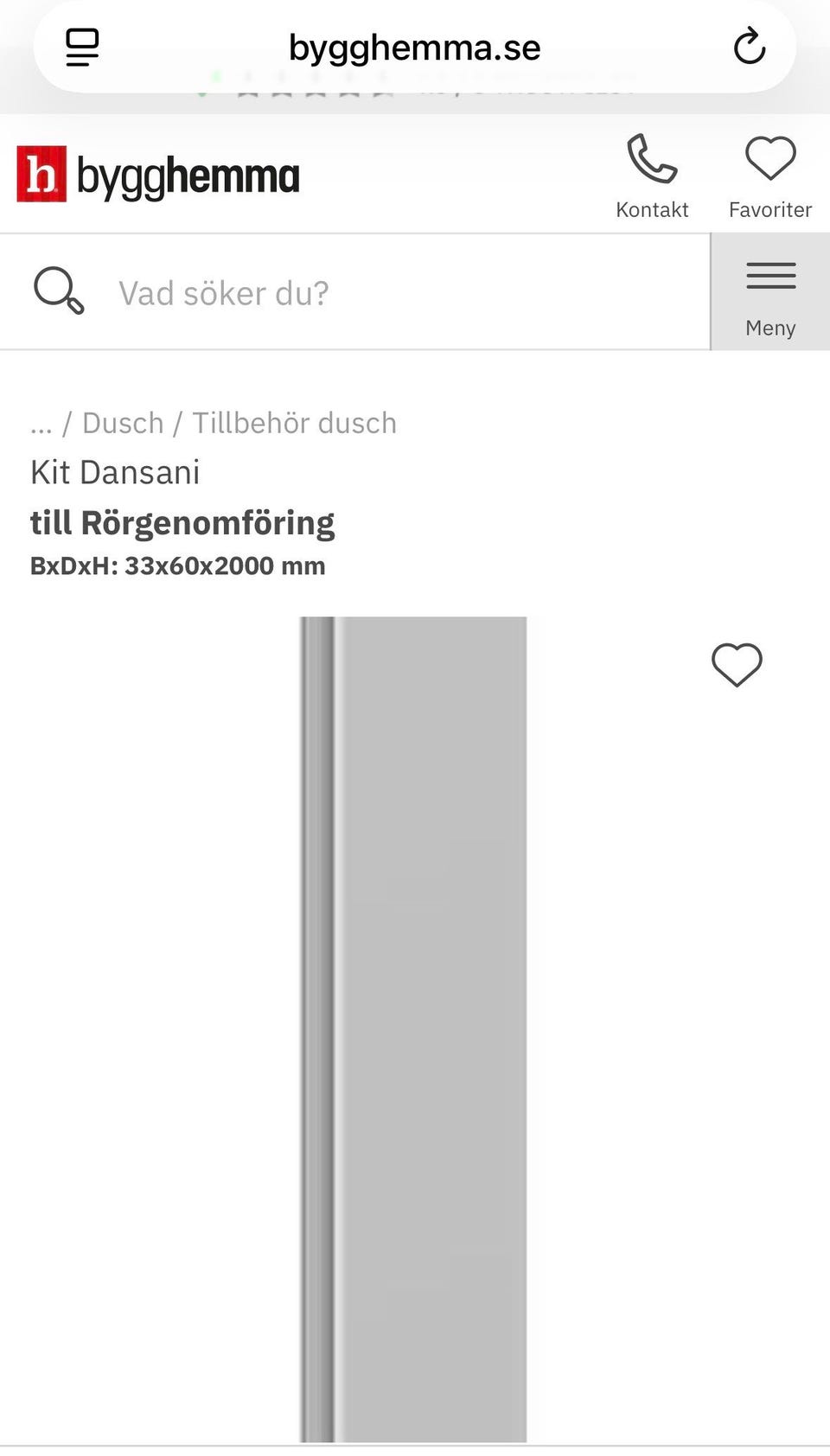The image size is (830, 1456).
Task: Open the browser address bar dropdown
Action: pos(415,47)
